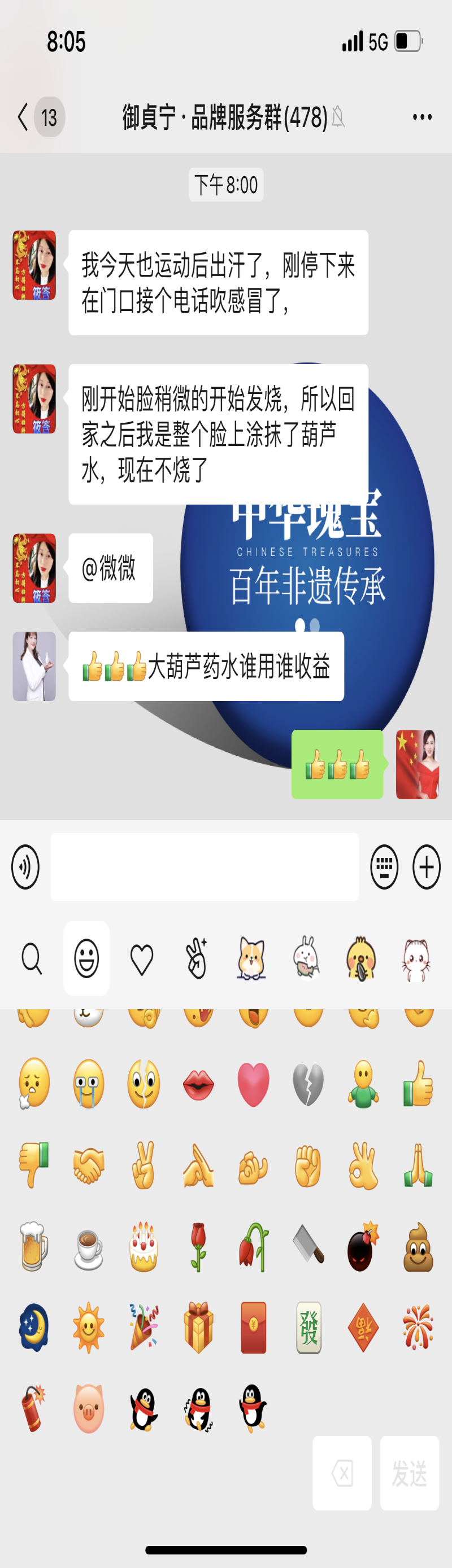
Task: Insert the birthday cake emoji
Action: pos(144,1247)
